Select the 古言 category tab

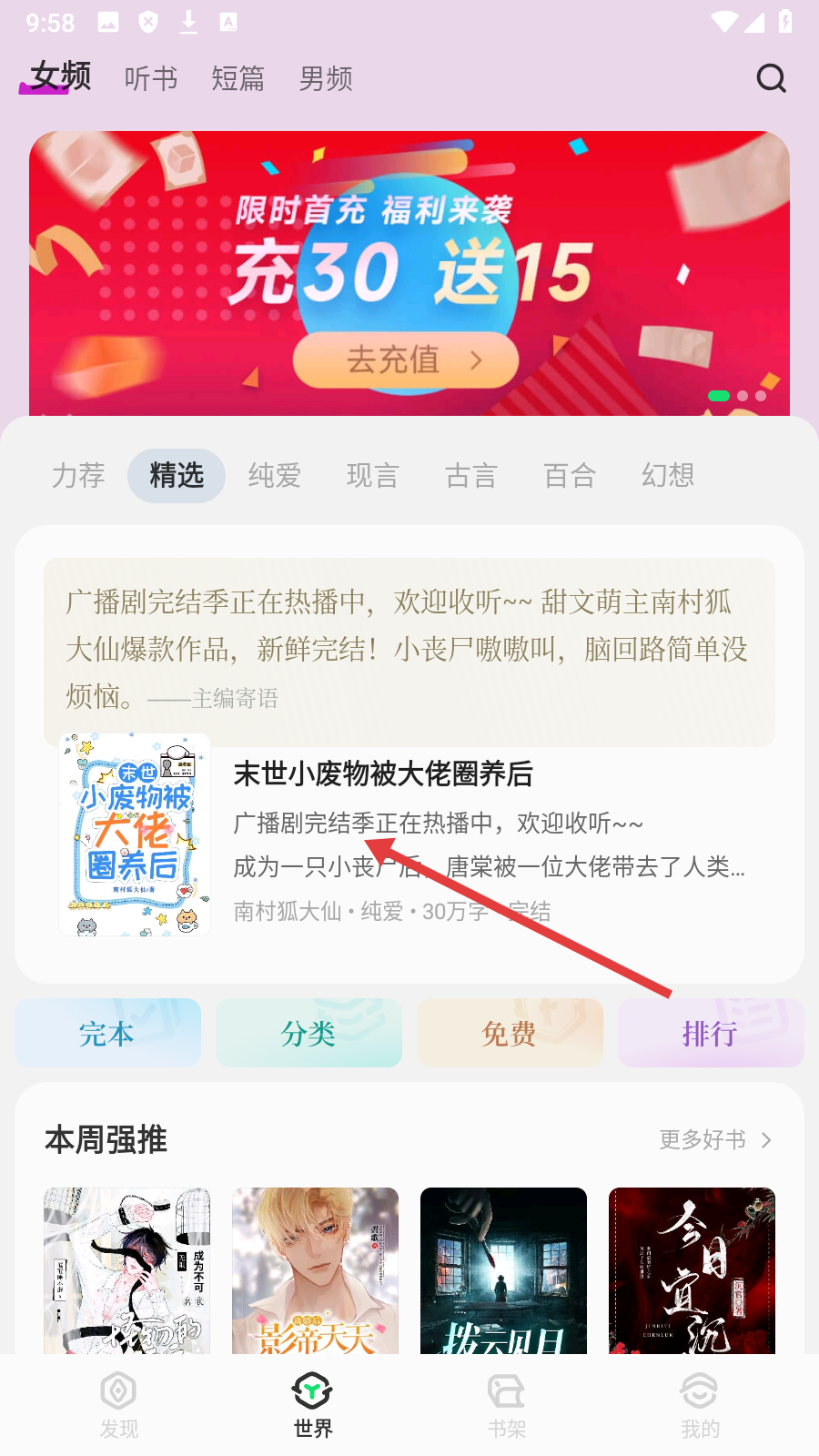(471, 475)
